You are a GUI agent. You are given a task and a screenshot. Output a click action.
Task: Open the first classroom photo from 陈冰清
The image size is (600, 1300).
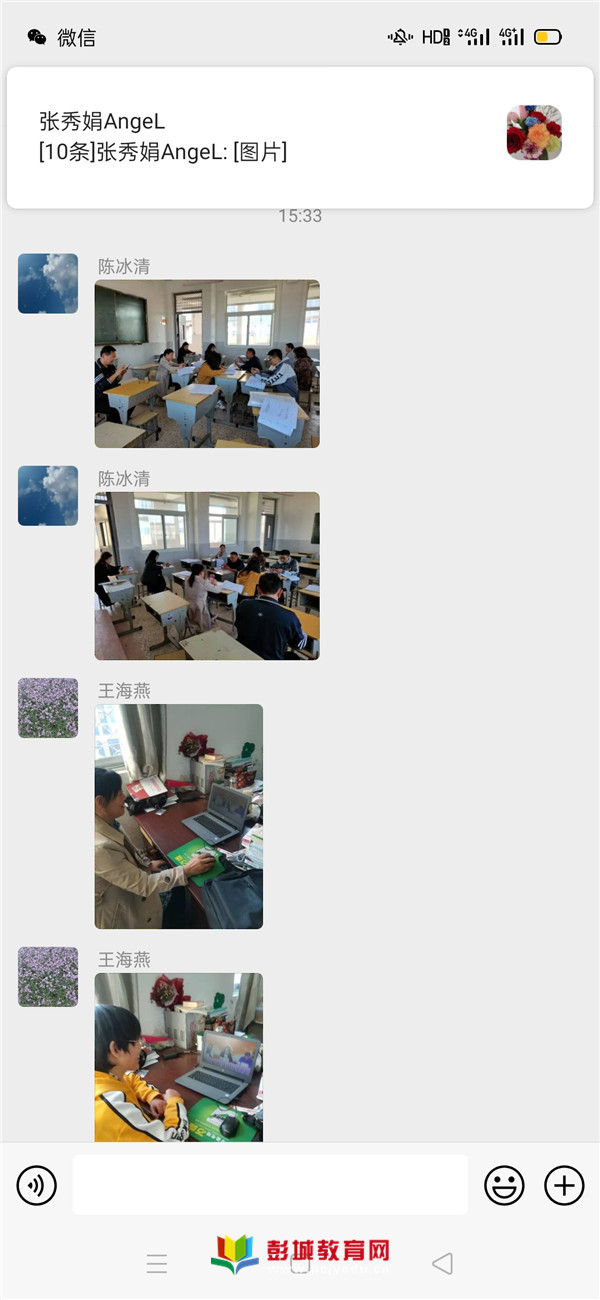pos(207,363)
